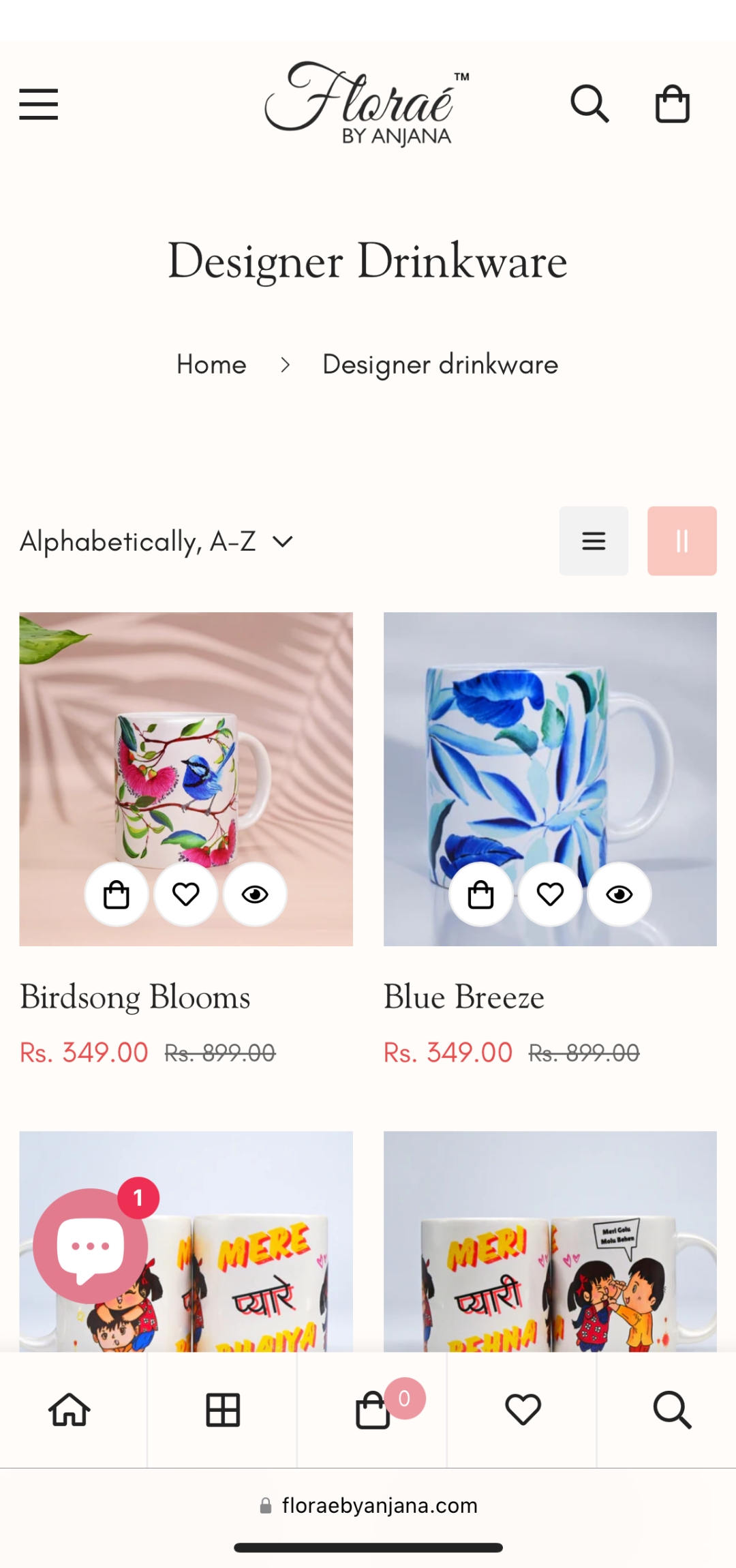Screen dimensions: 736x1568
Task: Quick view the Birdsong Blooms mug
Action: click(255, 894)
